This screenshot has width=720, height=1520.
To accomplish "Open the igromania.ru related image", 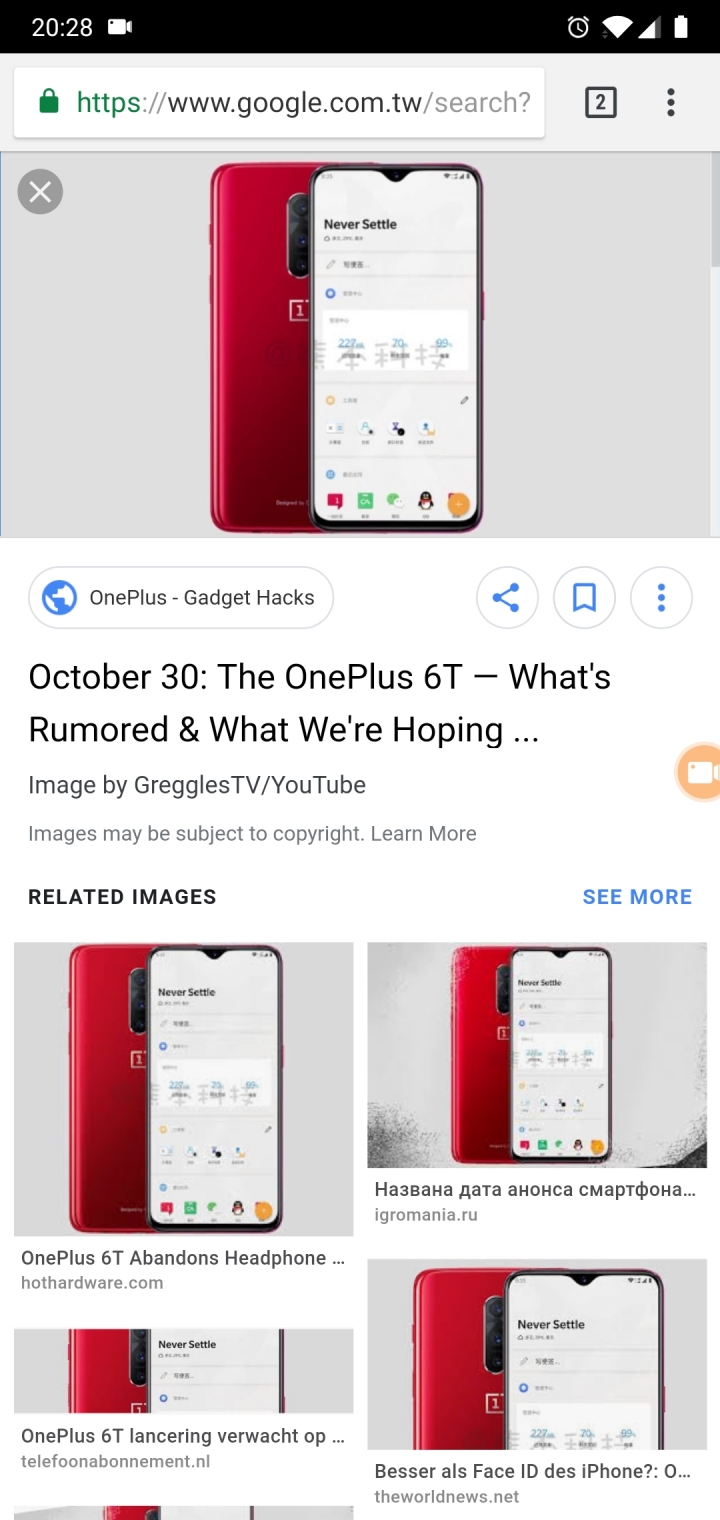I will (537, 1055).
